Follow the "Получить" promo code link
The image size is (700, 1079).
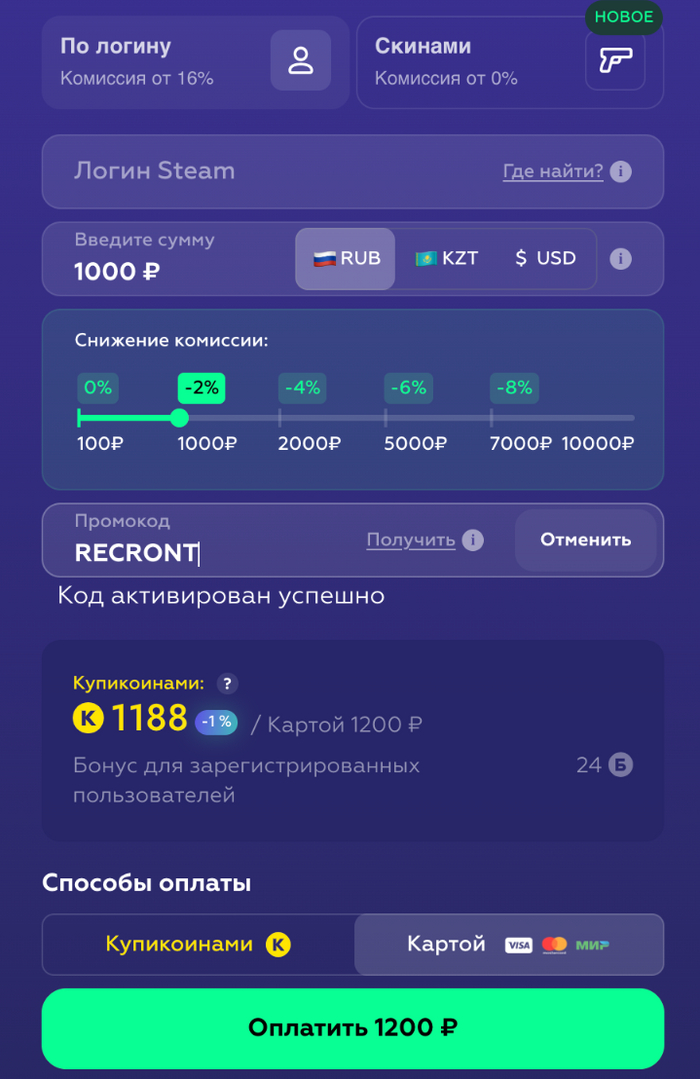(x=410, y=540)
